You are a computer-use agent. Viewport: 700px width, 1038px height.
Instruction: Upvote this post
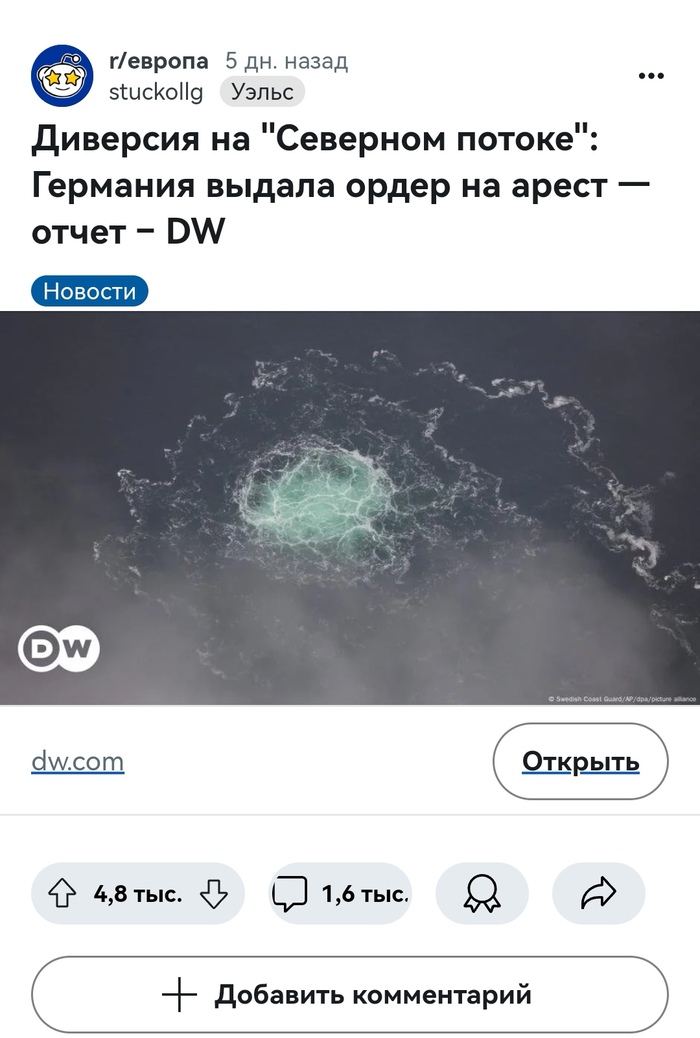(x=60, y=893)
